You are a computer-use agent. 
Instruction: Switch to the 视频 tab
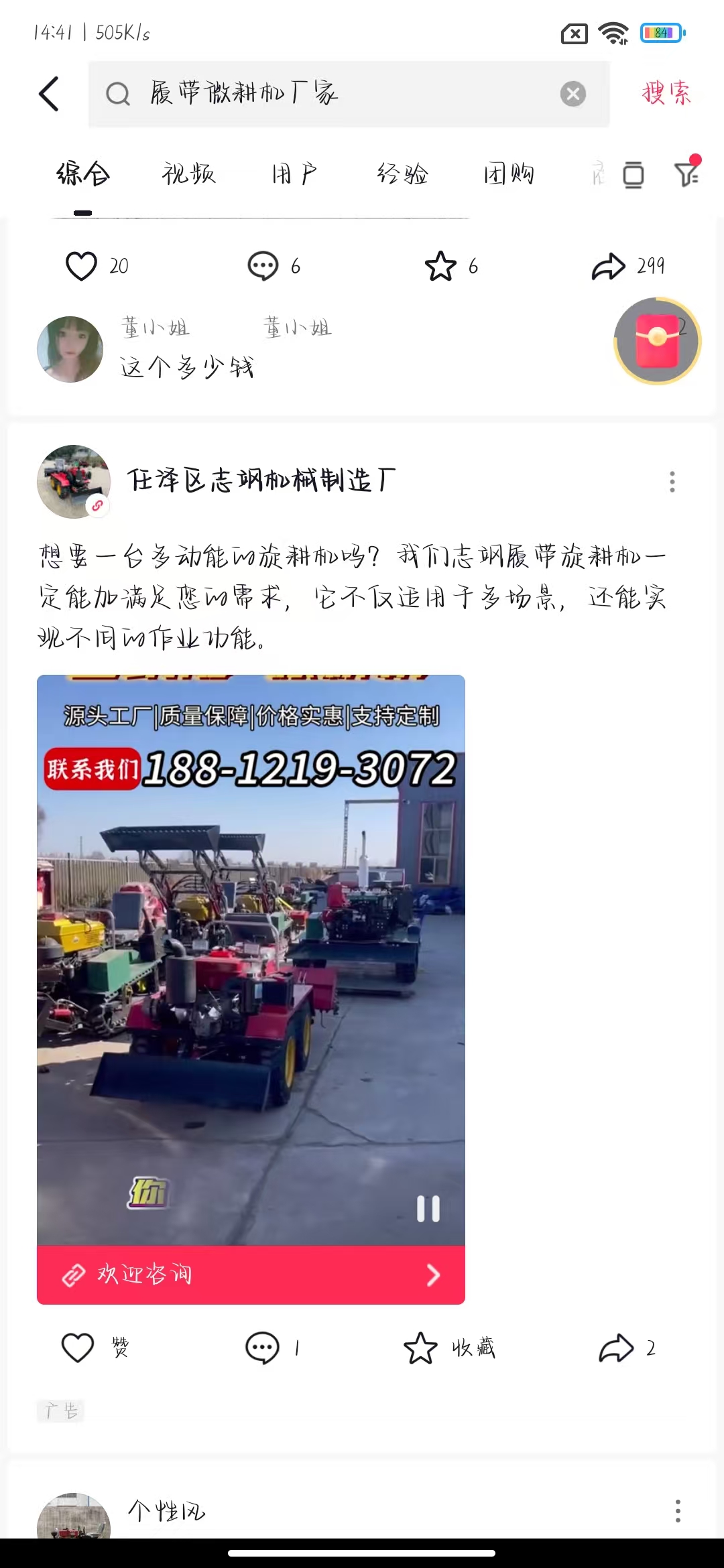click(188, 174)
